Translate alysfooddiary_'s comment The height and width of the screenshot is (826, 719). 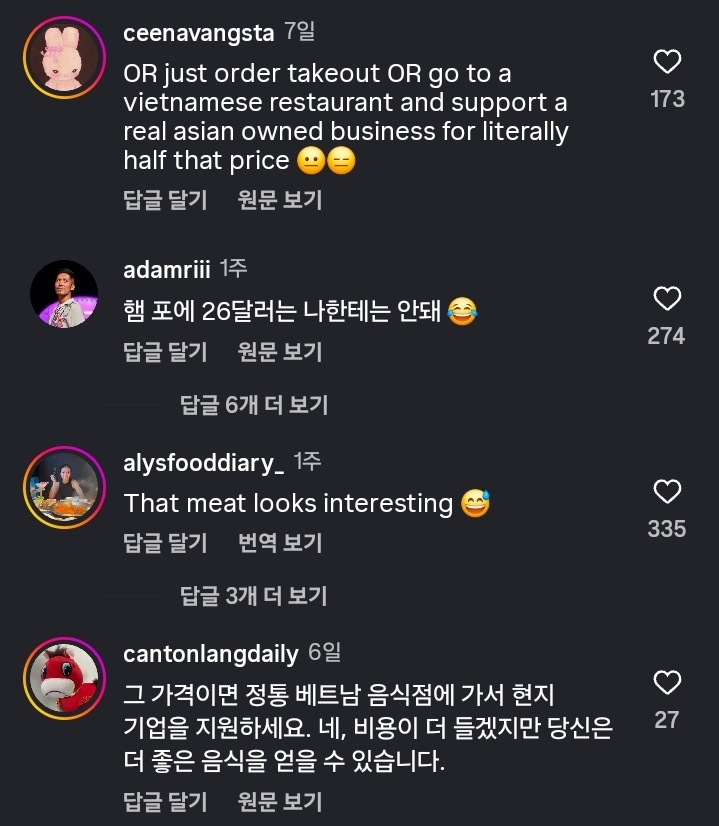tap(280, 543)
